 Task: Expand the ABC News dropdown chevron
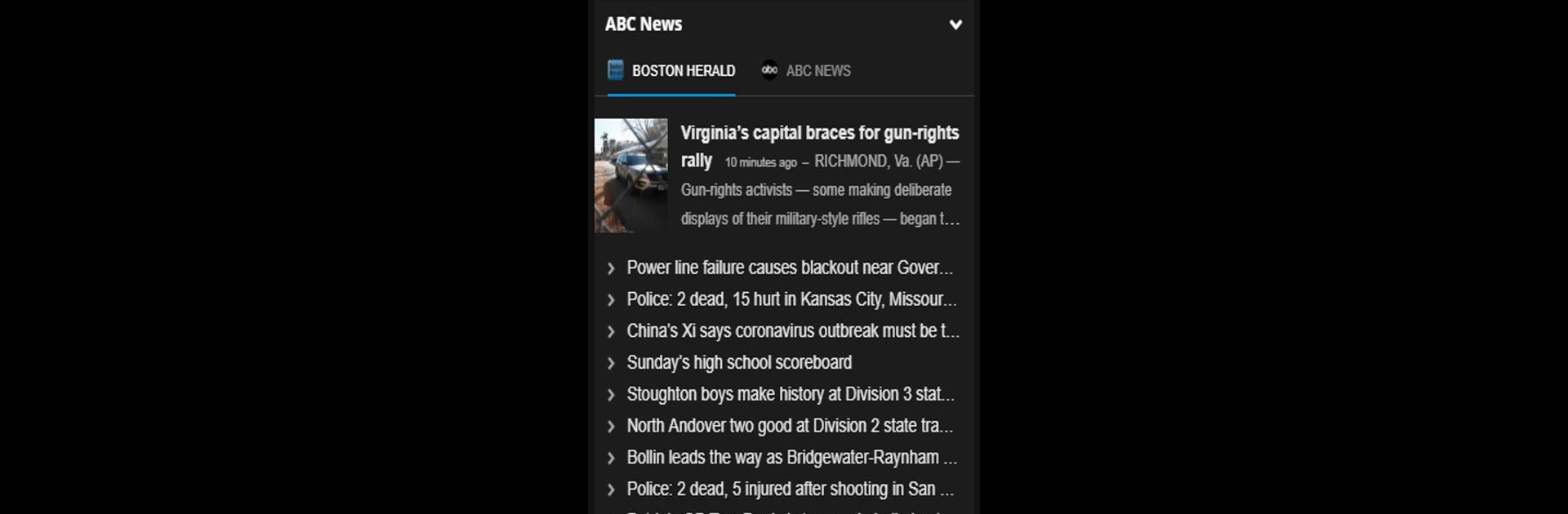(x=955, y=24)
